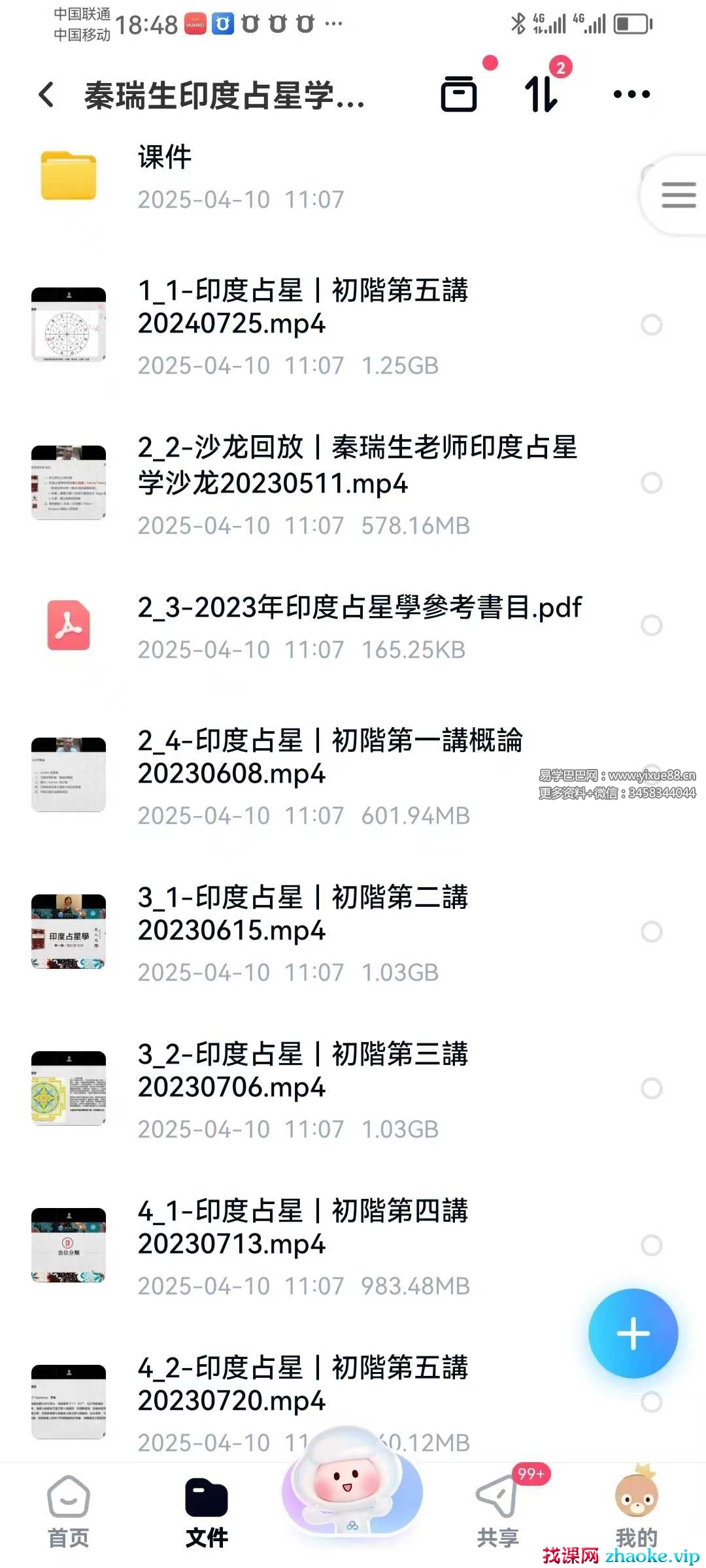Open the three-dot overflow menu
Viewport: 706px width, 1568px height.
631,95
